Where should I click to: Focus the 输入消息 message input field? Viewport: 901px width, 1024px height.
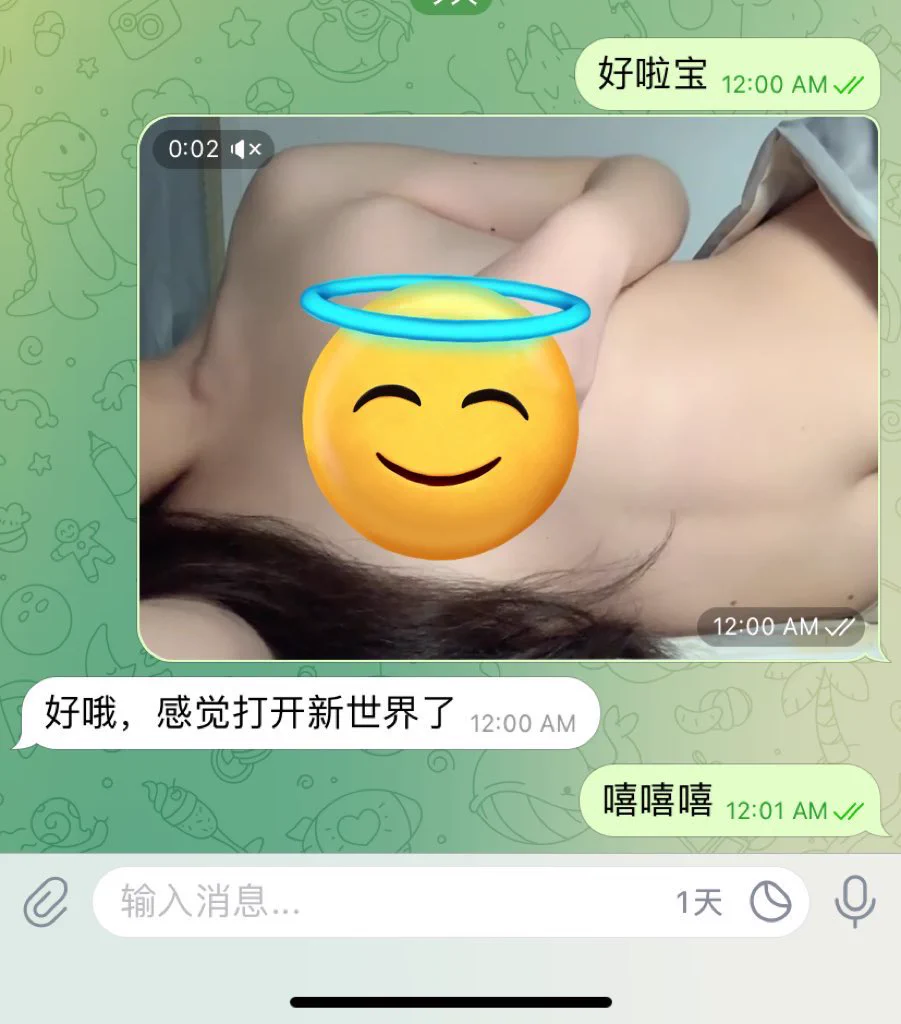380,903
